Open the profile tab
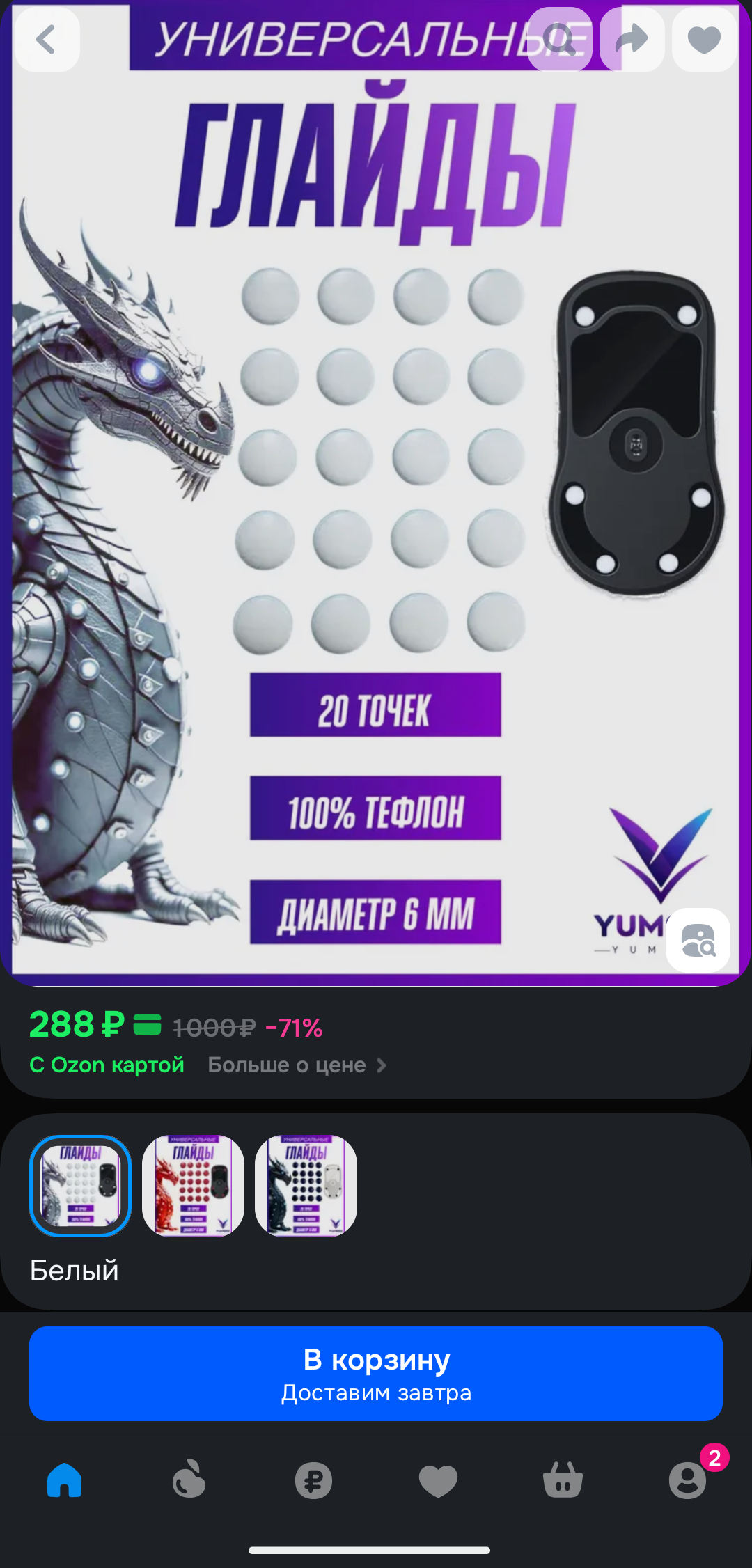Viewport: 752px width, 1568px height. [687, 1480]
